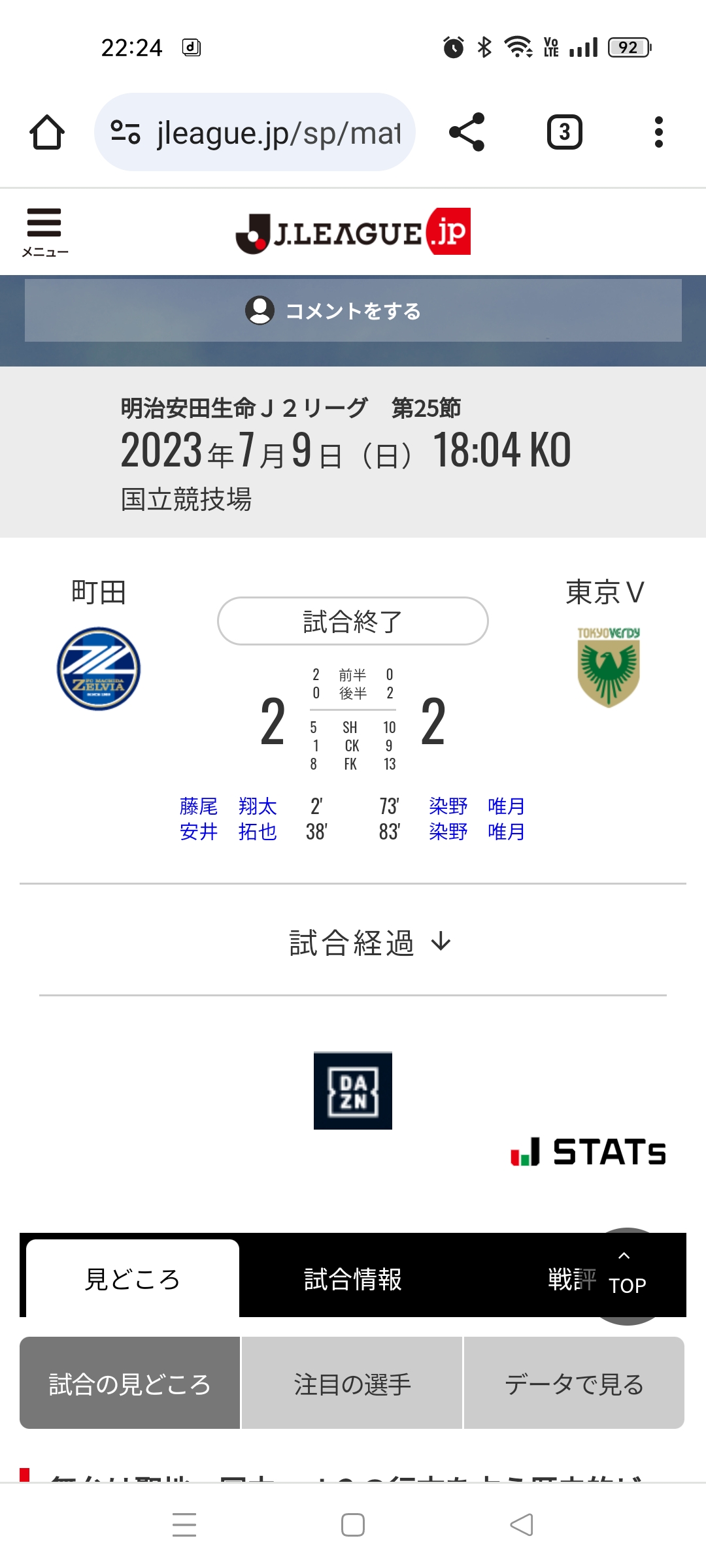The height and width of the screenshot is (1568, 706).
Task: Go to the browser home page
Action: (47, 133)
